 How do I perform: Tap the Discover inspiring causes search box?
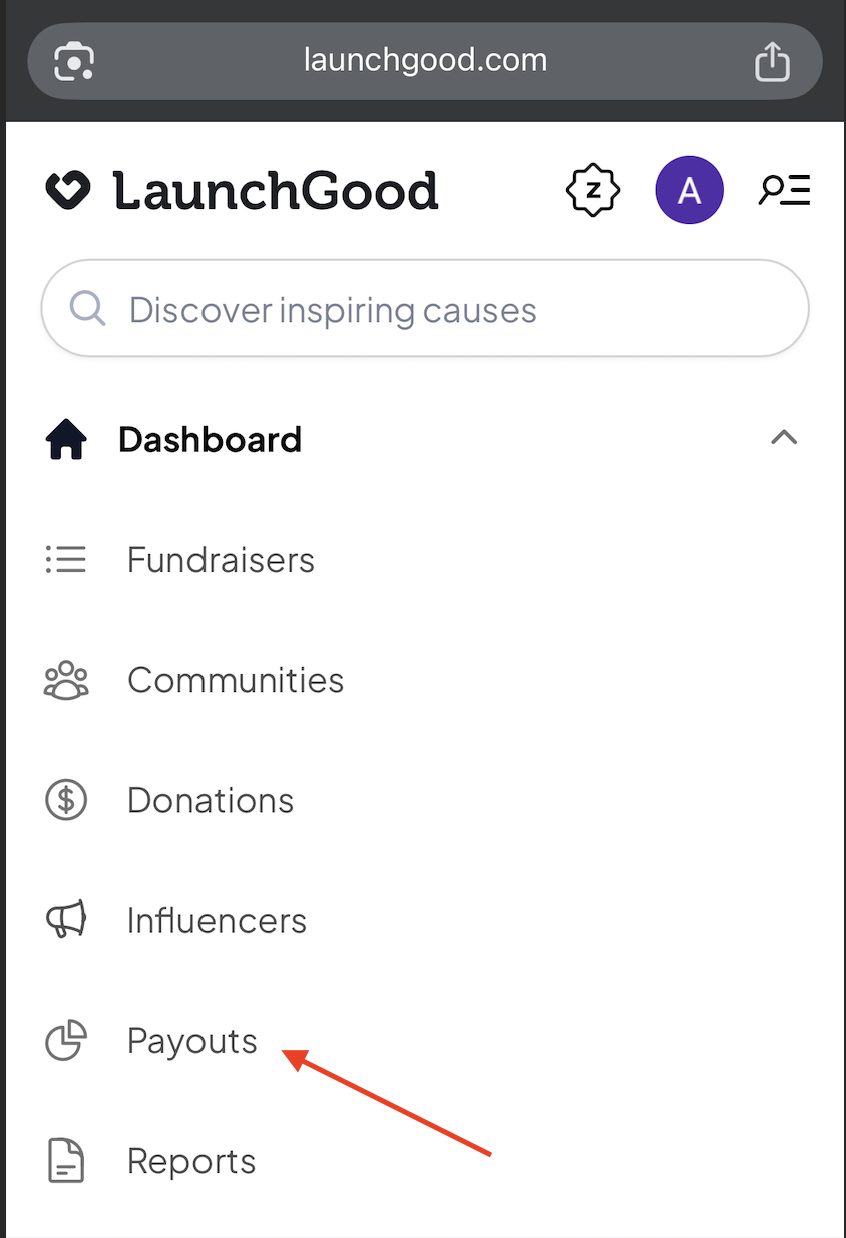click(x=424, y=310)
